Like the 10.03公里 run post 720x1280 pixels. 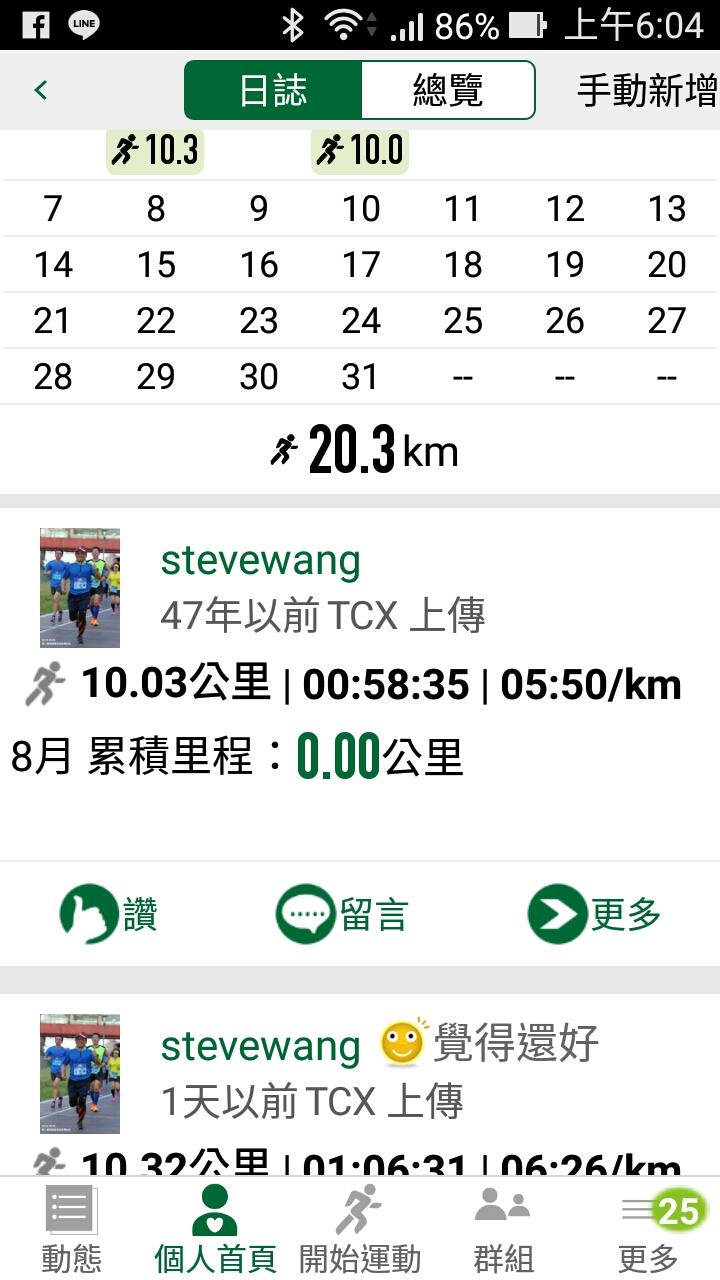point(108,914)
